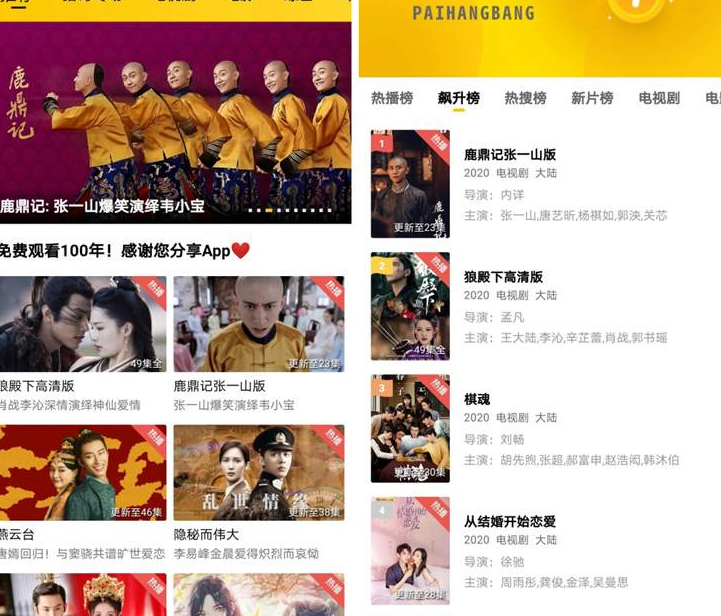This screenshot has height=616, width=721.
Task: Open the 燕云台 drama card
Action: tap(83, 472)
